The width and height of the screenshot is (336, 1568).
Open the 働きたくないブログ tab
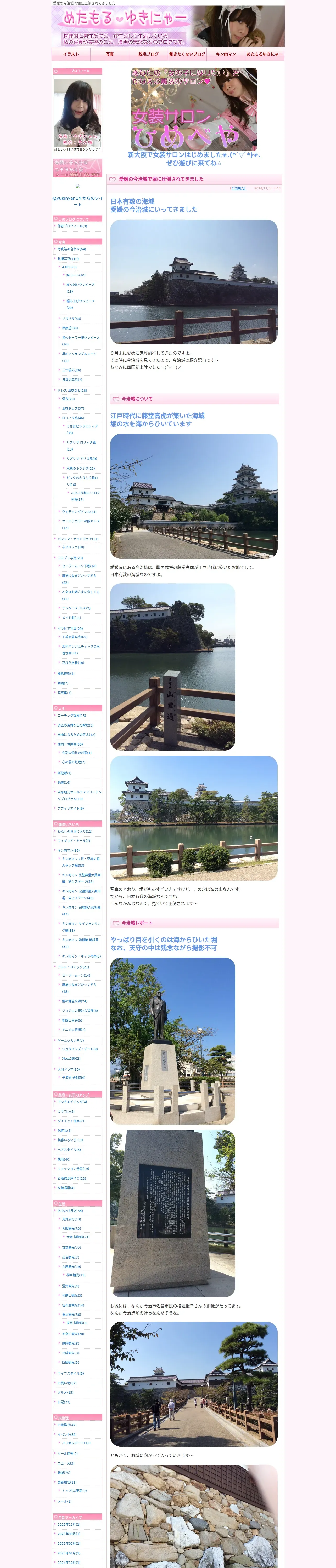pyautogui.click(x=187, y=54)
